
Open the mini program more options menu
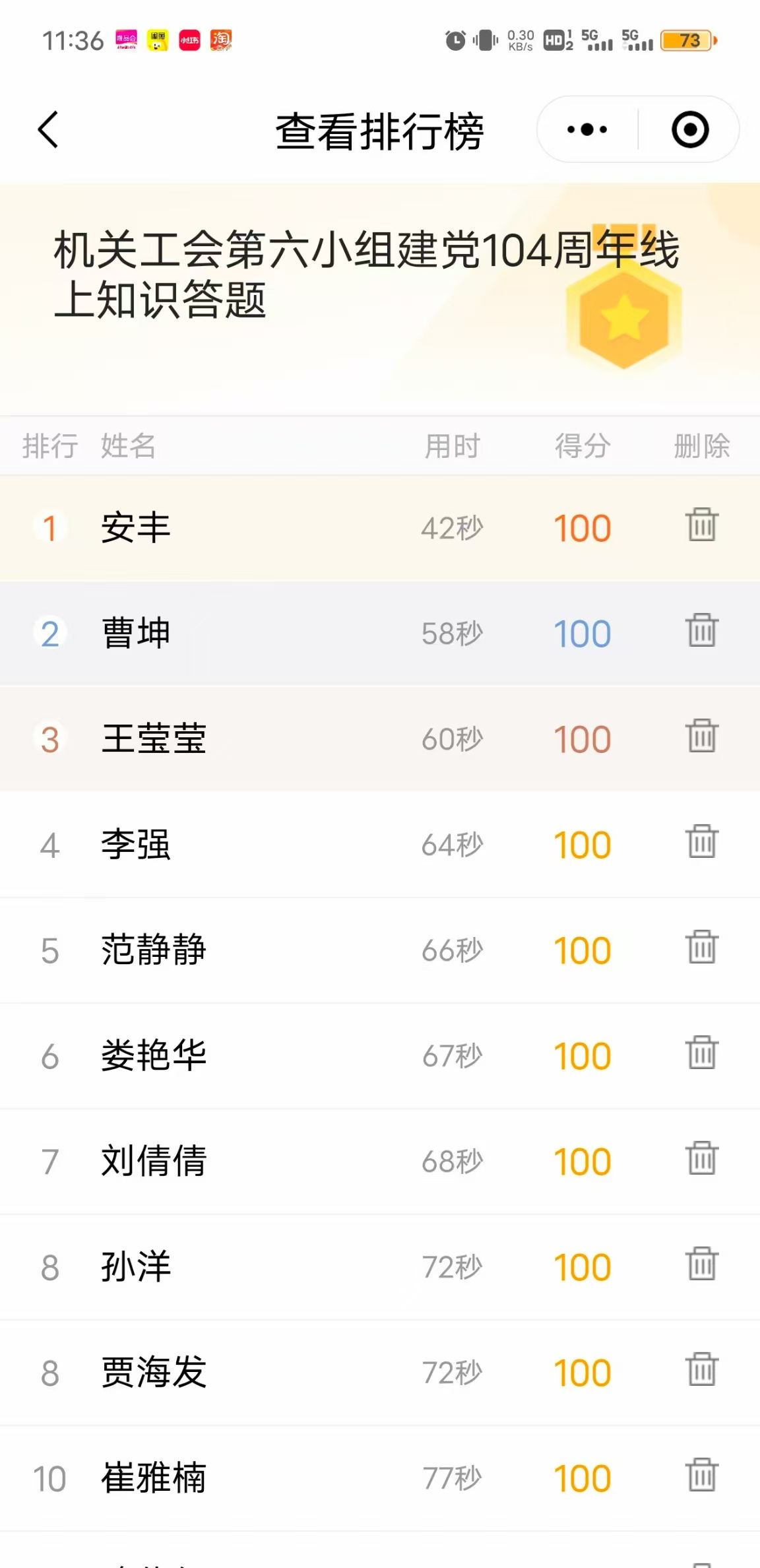tap(587, 129)
